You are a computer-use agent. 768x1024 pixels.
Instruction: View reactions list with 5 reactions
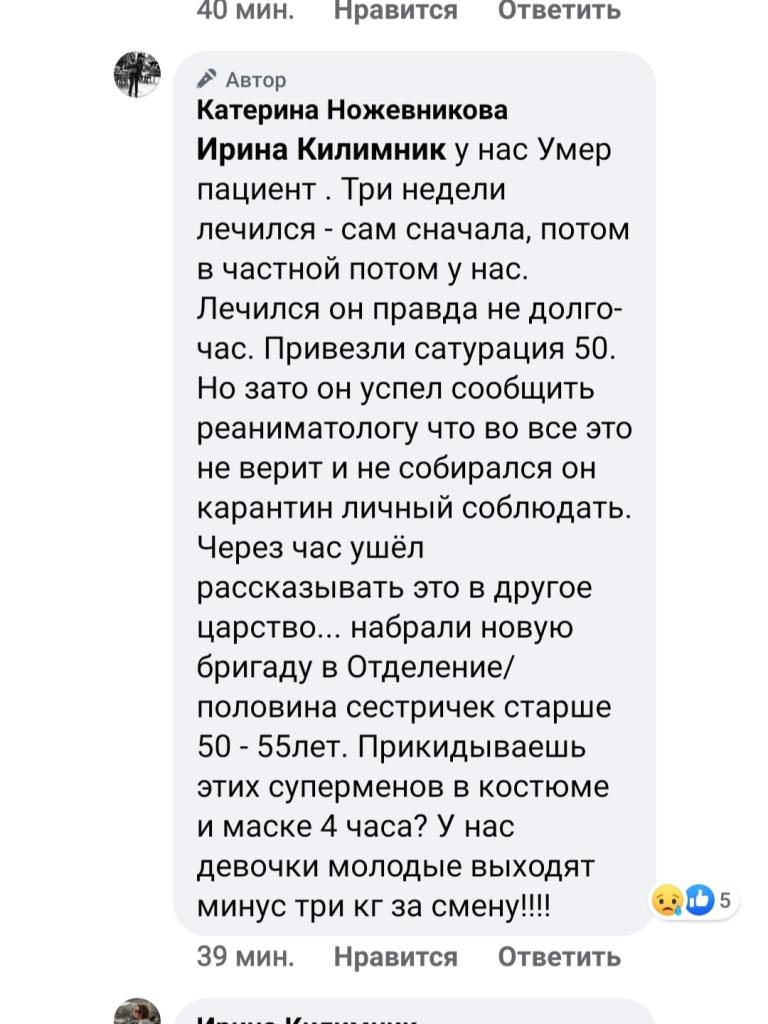[694, 900]
